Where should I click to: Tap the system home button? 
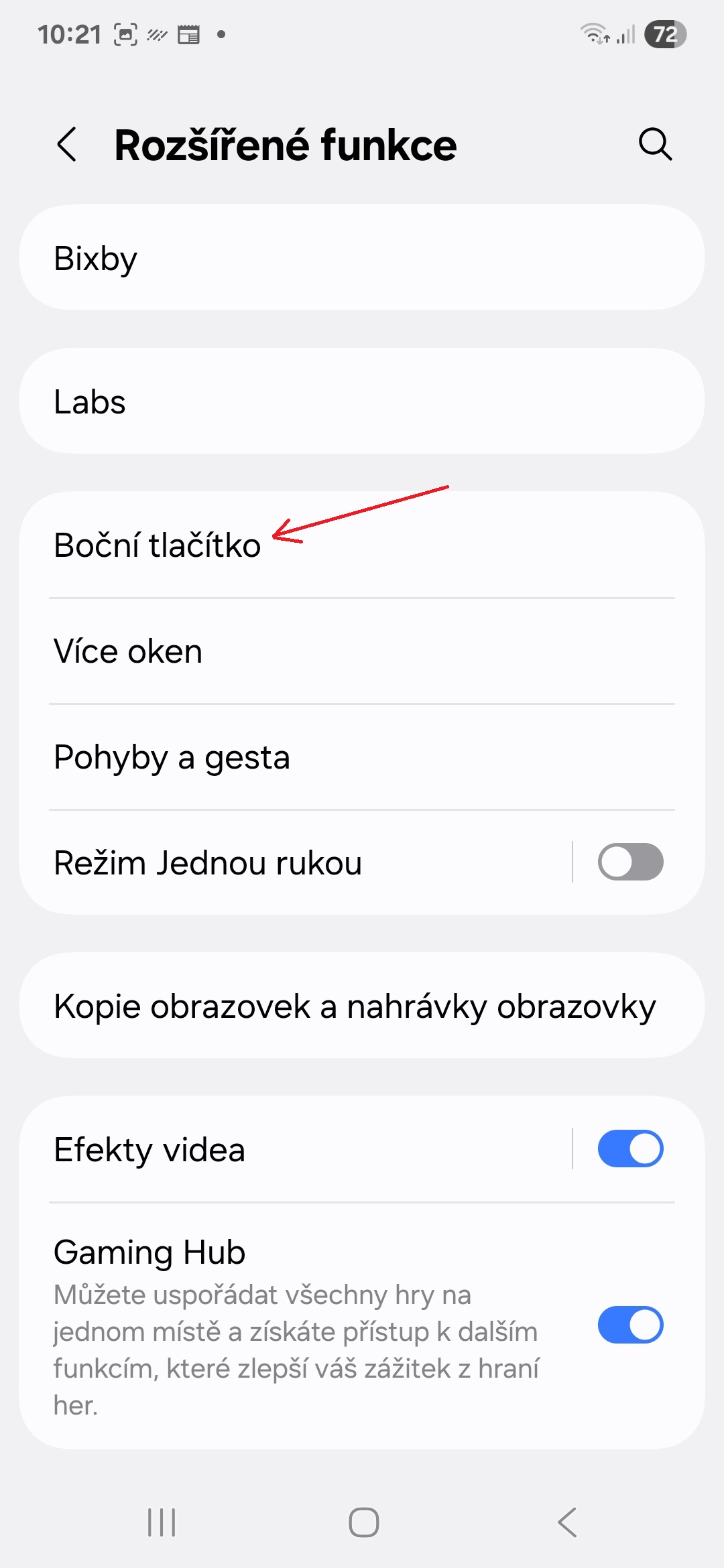click(x=363, y=1522)
